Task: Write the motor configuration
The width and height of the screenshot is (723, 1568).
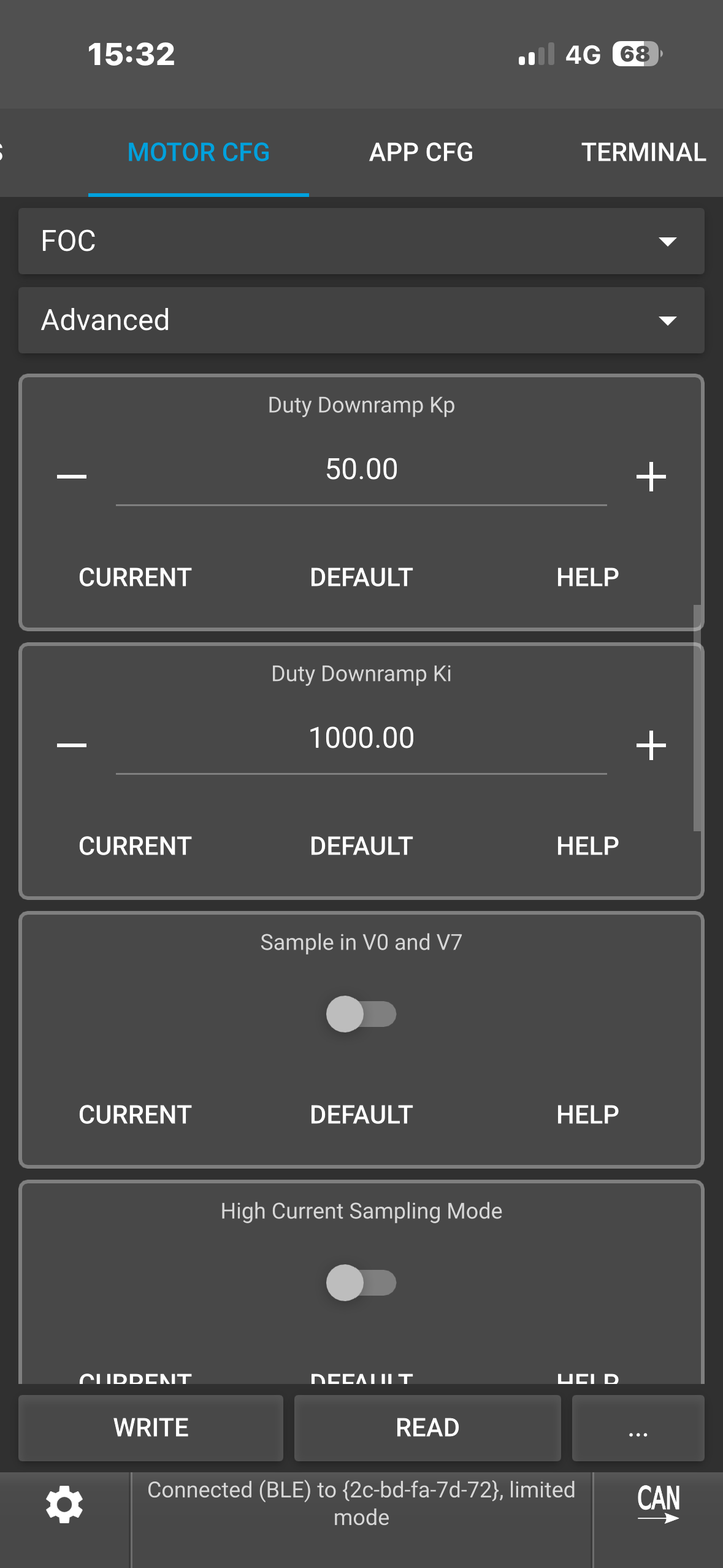Action: pyautogui.click(x=151, y=1428)
